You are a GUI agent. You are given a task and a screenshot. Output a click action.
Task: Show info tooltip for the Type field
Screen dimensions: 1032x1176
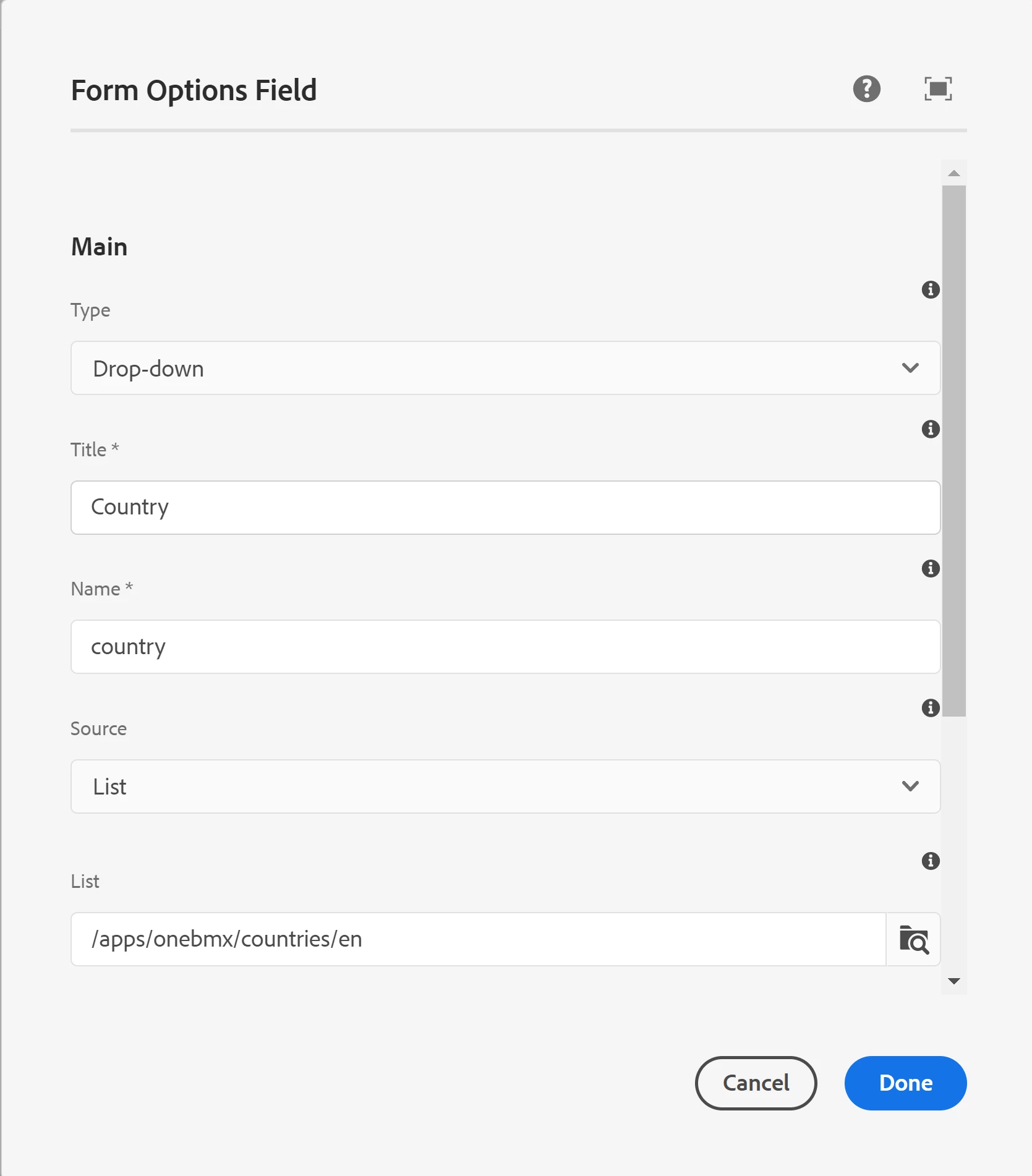[930, 289]
